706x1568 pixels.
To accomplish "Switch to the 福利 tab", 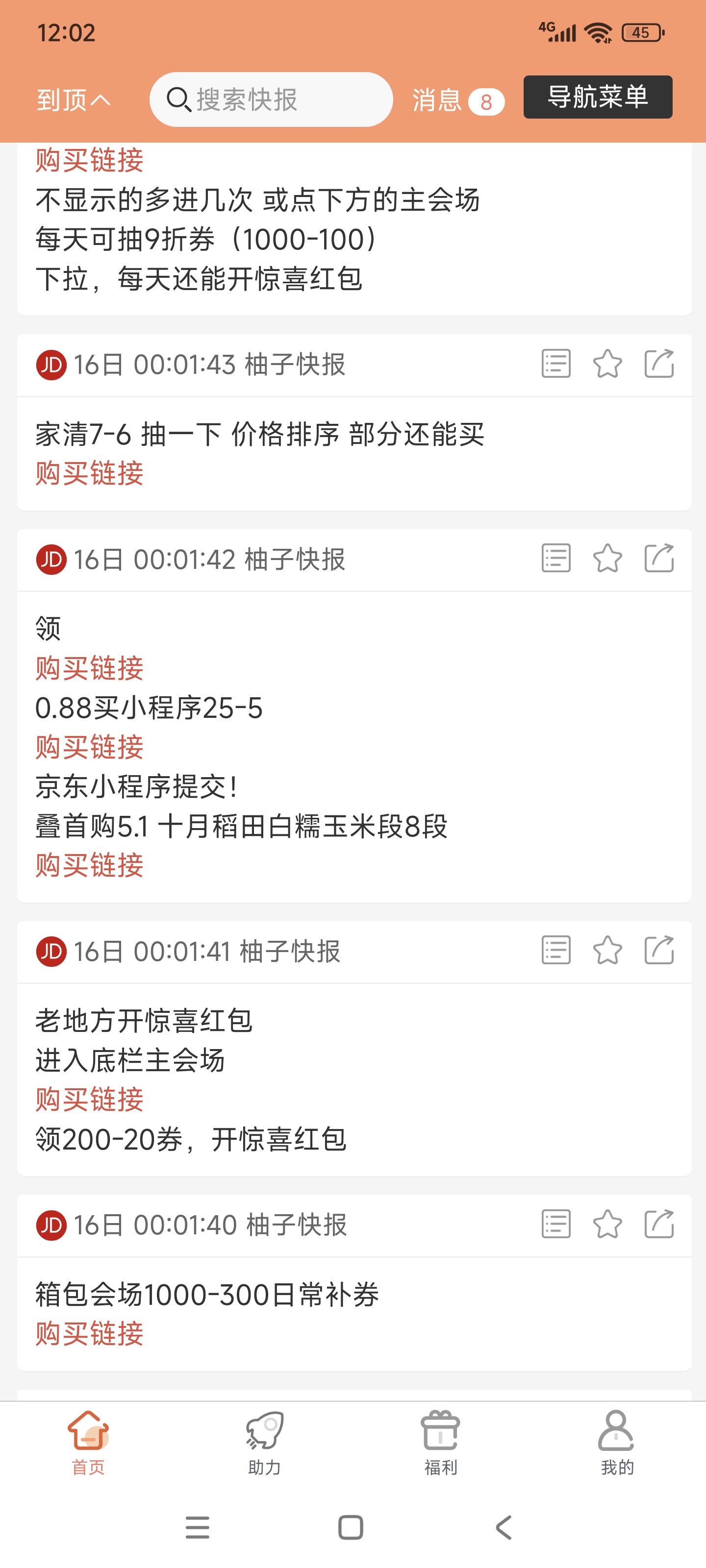I will tap(440, 1443).
